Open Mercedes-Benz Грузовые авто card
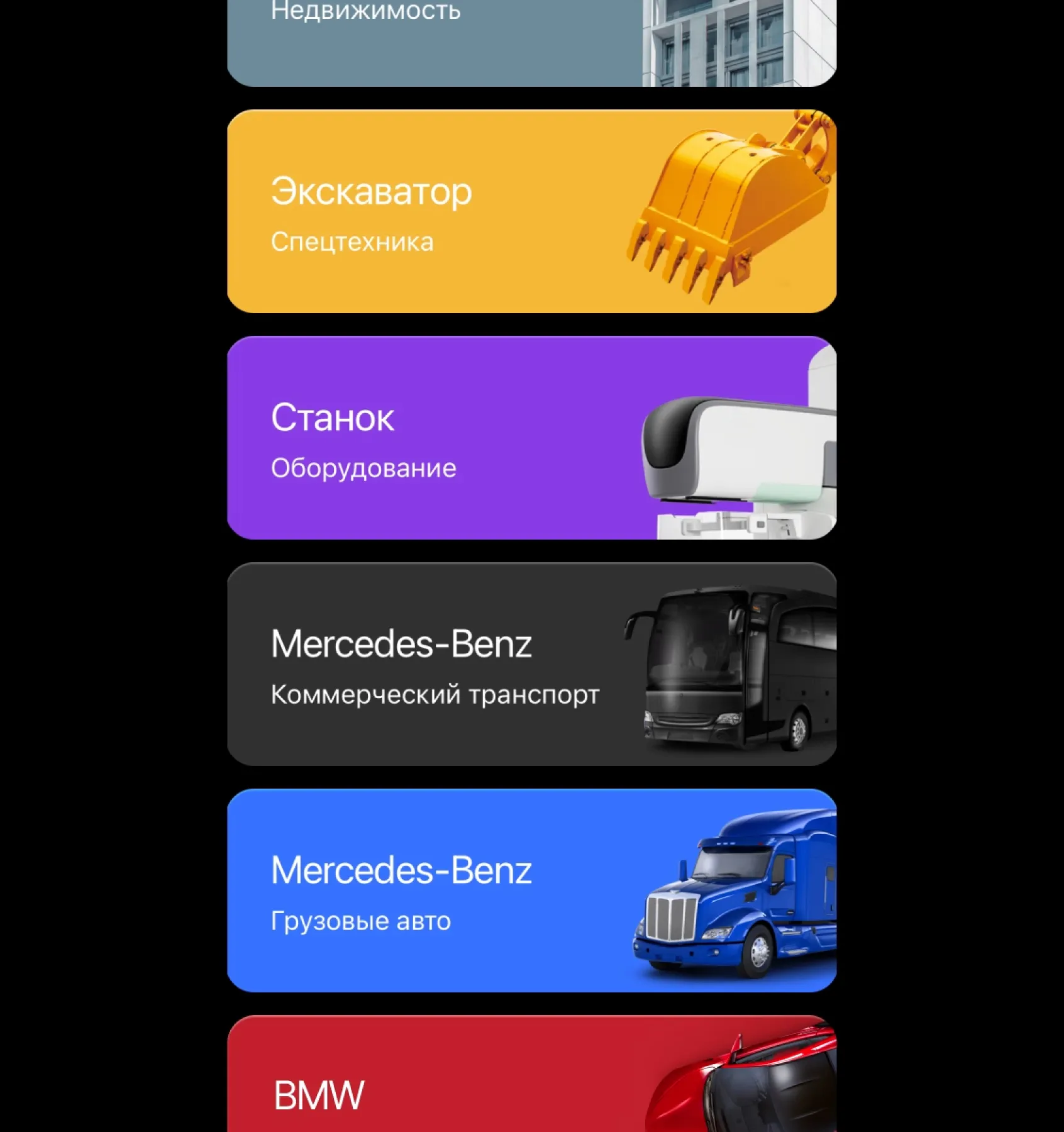The height and width of the screenshot is (1132, 1064). click(x=531, y=891)
